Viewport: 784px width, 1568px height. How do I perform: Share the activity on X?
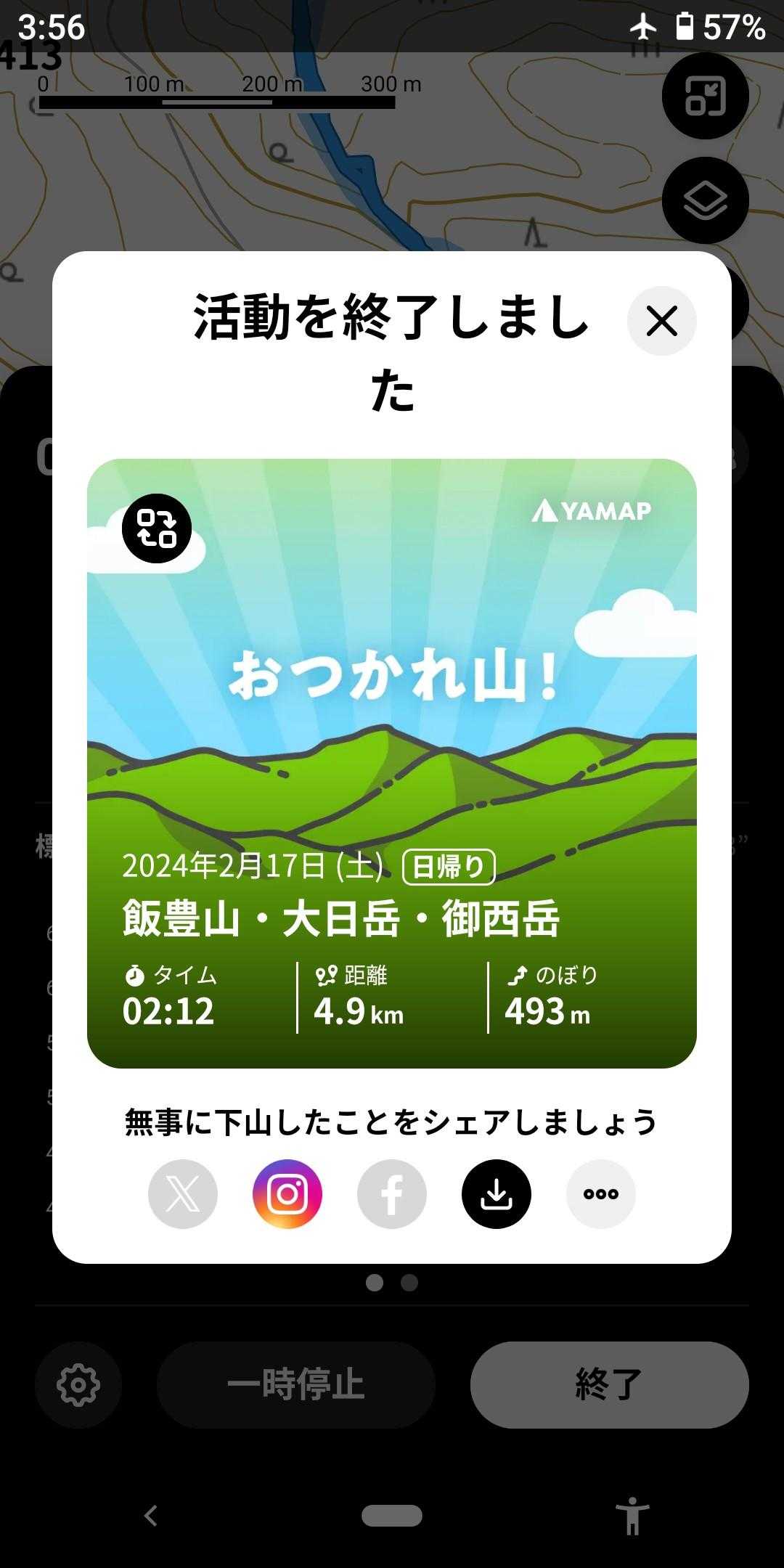[x=183, y=1194]
